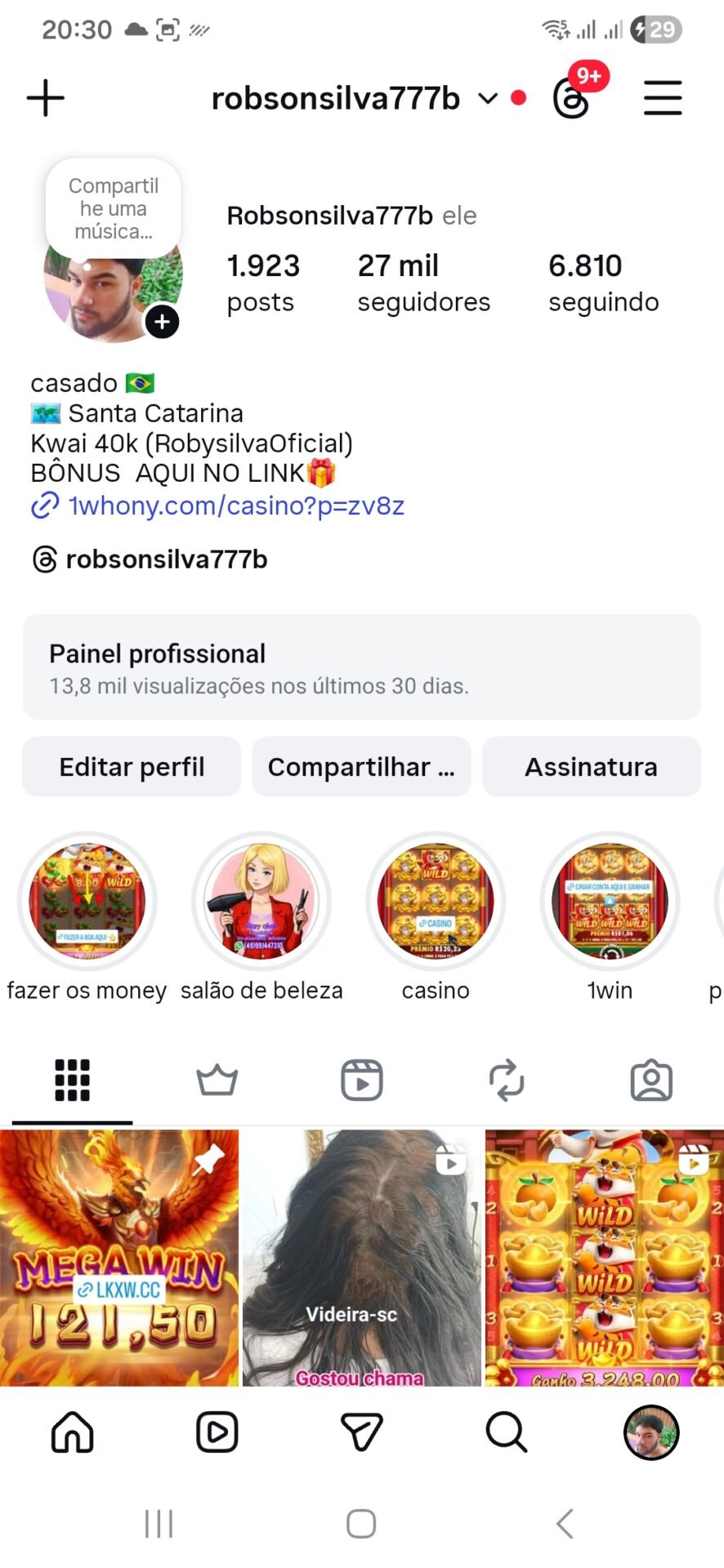
Task: Open the tagged photos tab
Action: [651, 1080]
